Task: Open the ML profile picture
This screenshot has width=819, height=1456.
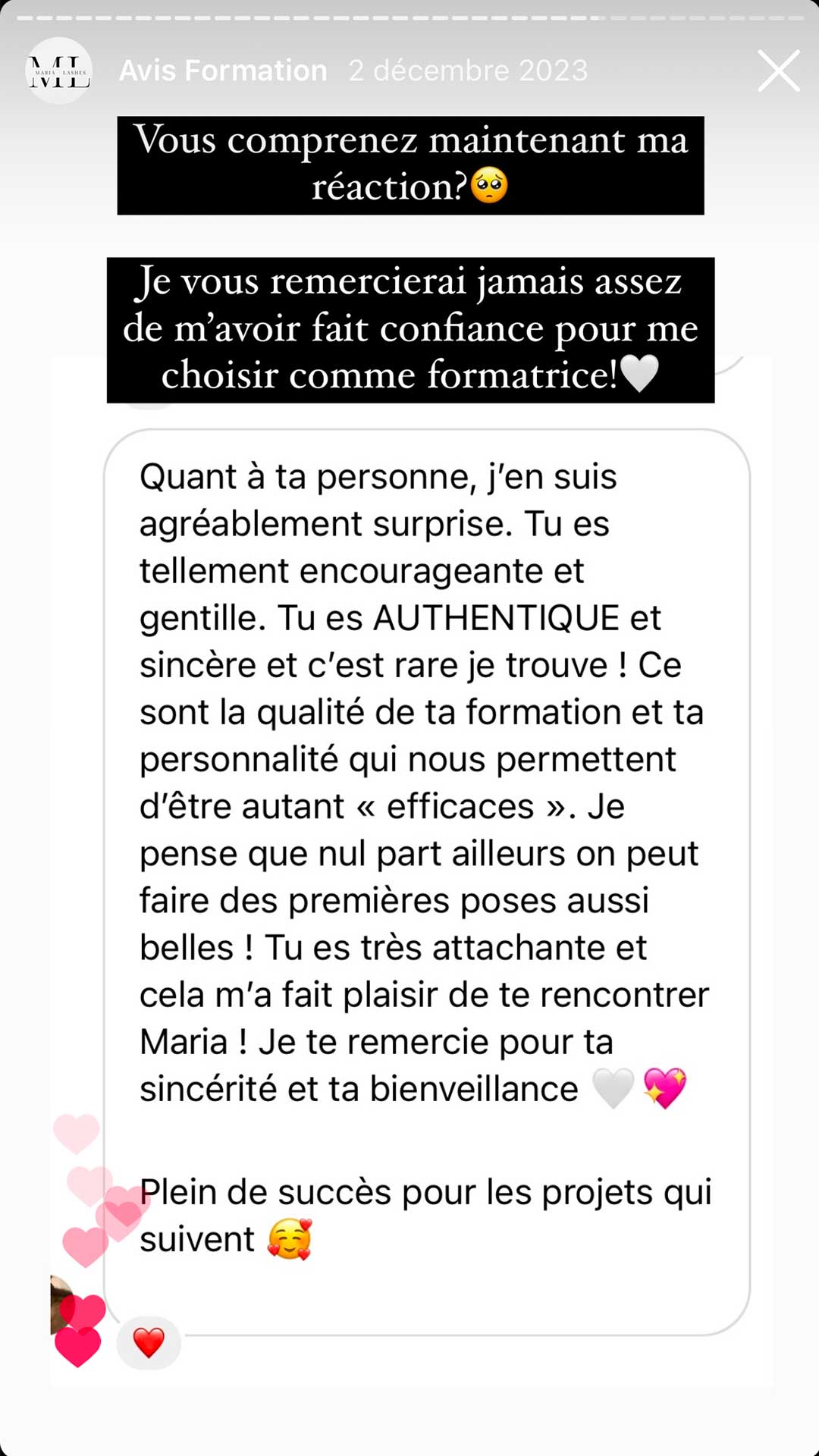Action: pyautogui.click(x=59, y=71)
